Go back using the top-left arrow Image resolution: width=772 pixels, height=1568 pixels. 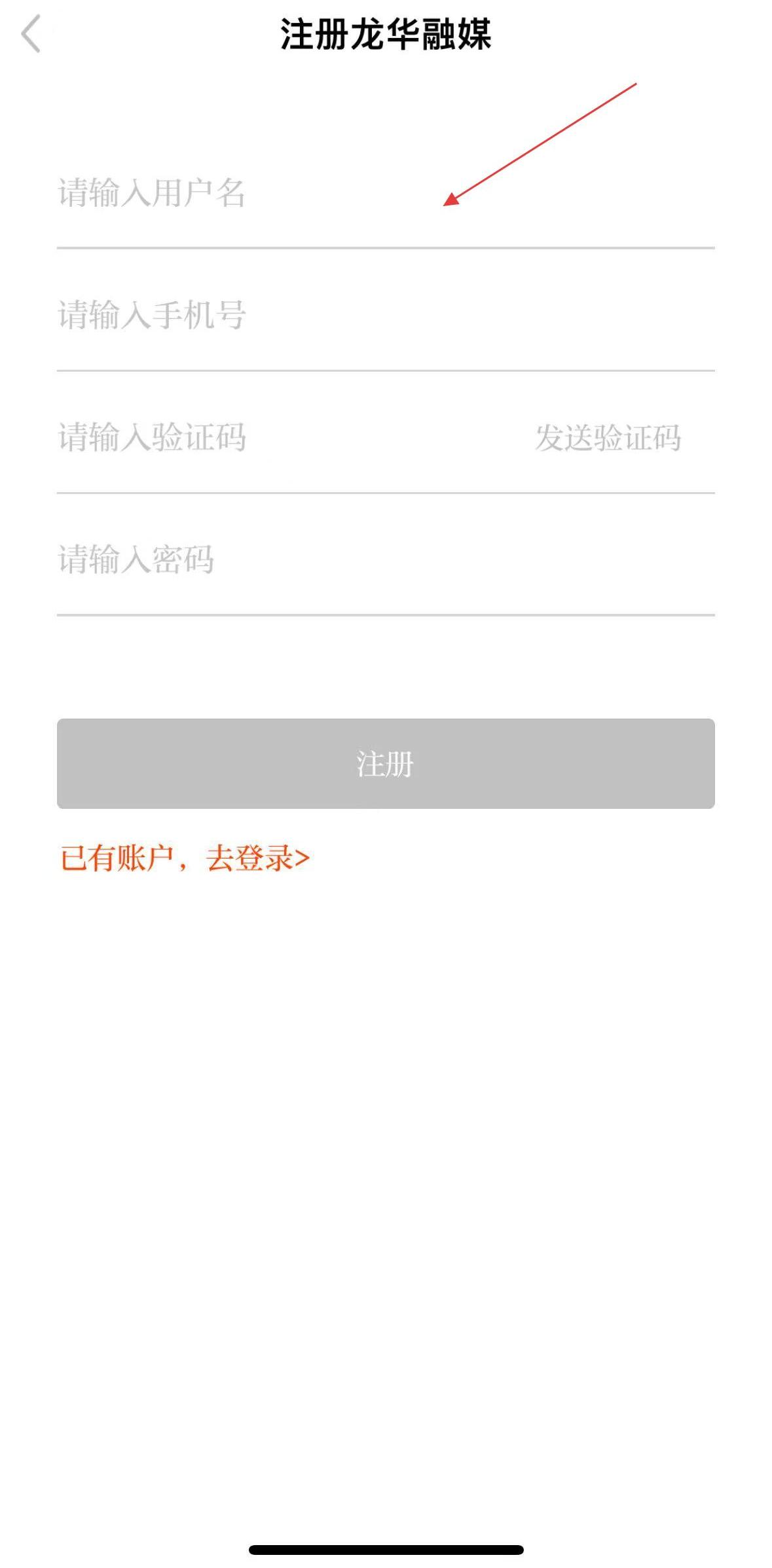(x=31, y=33)
